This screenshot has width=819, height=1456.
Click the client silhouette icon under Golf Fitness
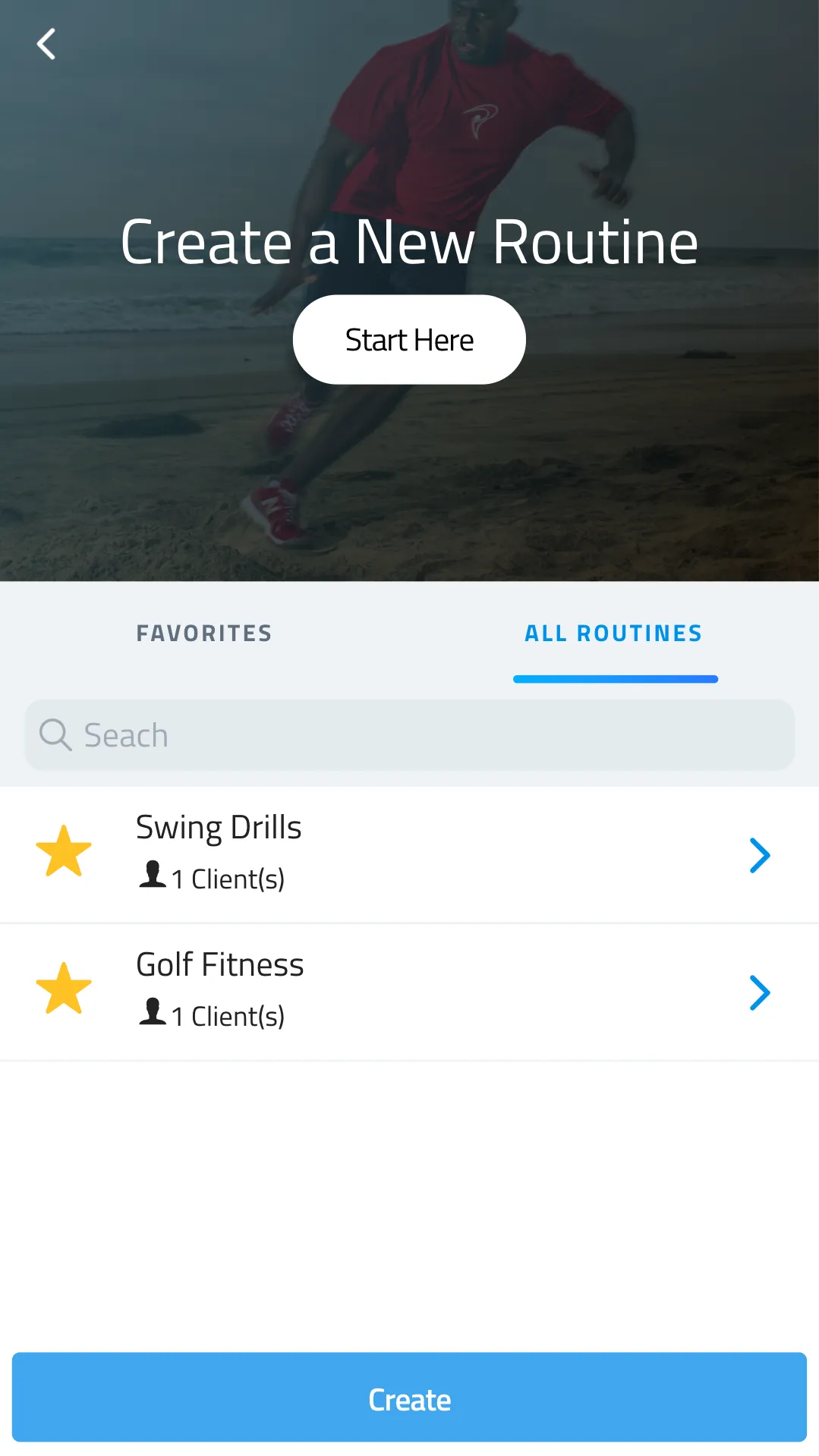(x=153, y=1013)
